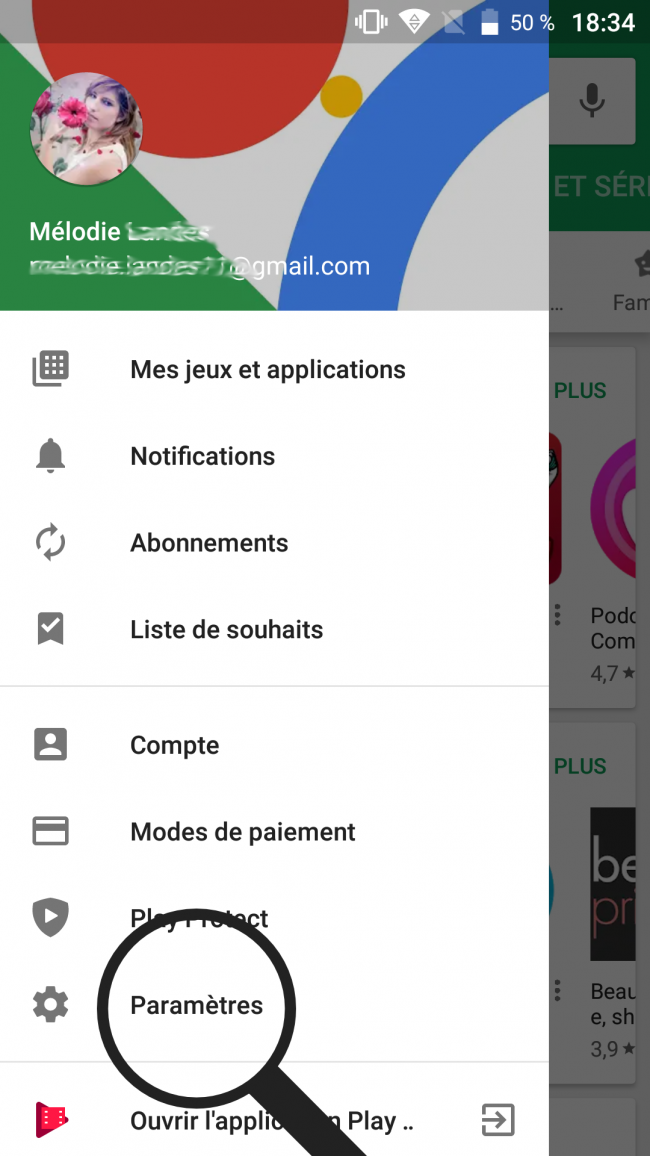Select Modes de paiement
The height and width of the screenshot is (1156, 650).
point(242,832)
